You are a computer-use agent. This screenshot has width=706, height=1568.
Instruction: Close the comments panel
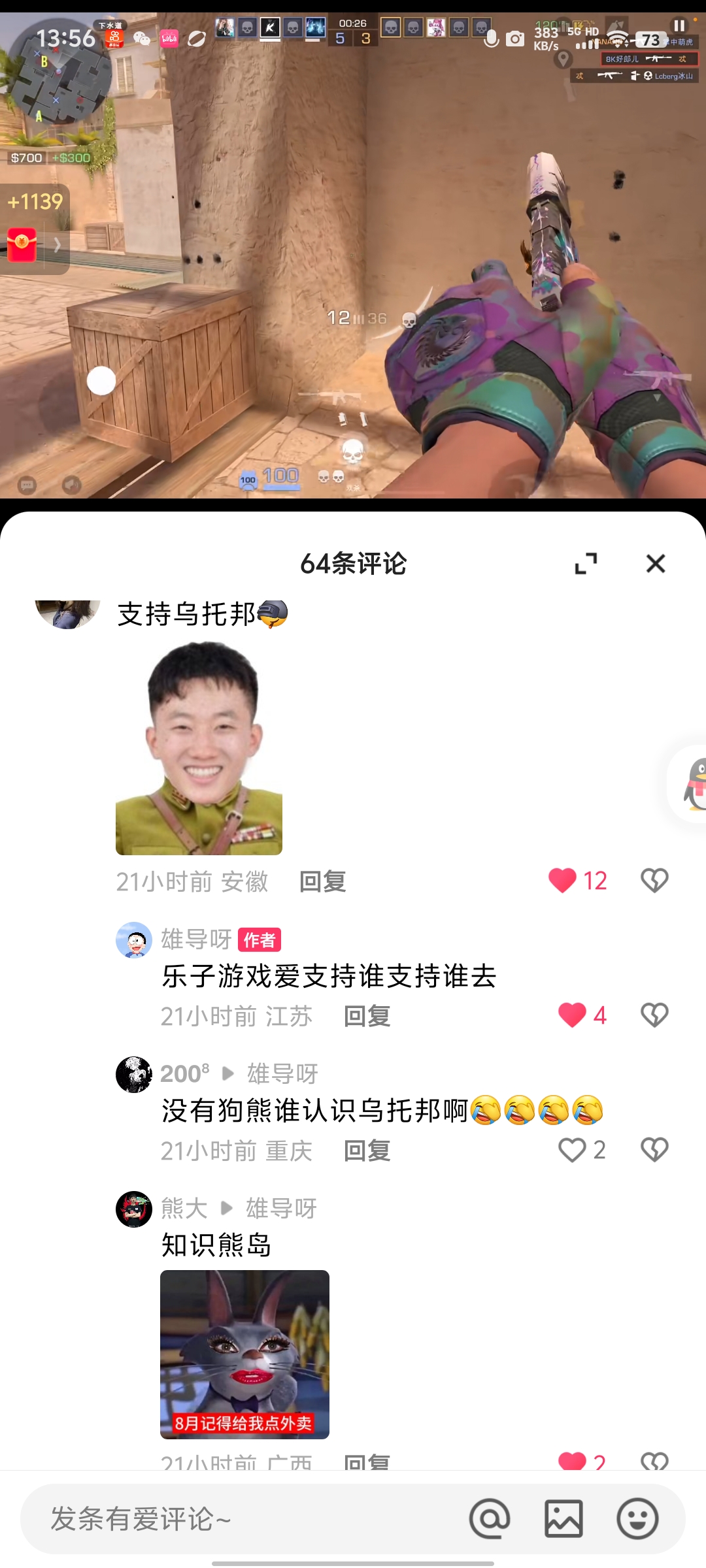tap(655, 563)
